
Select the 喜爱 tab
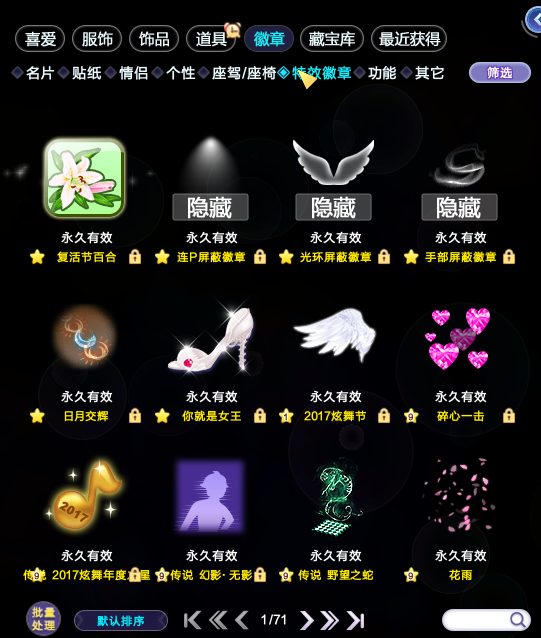(x=40, y=39)
